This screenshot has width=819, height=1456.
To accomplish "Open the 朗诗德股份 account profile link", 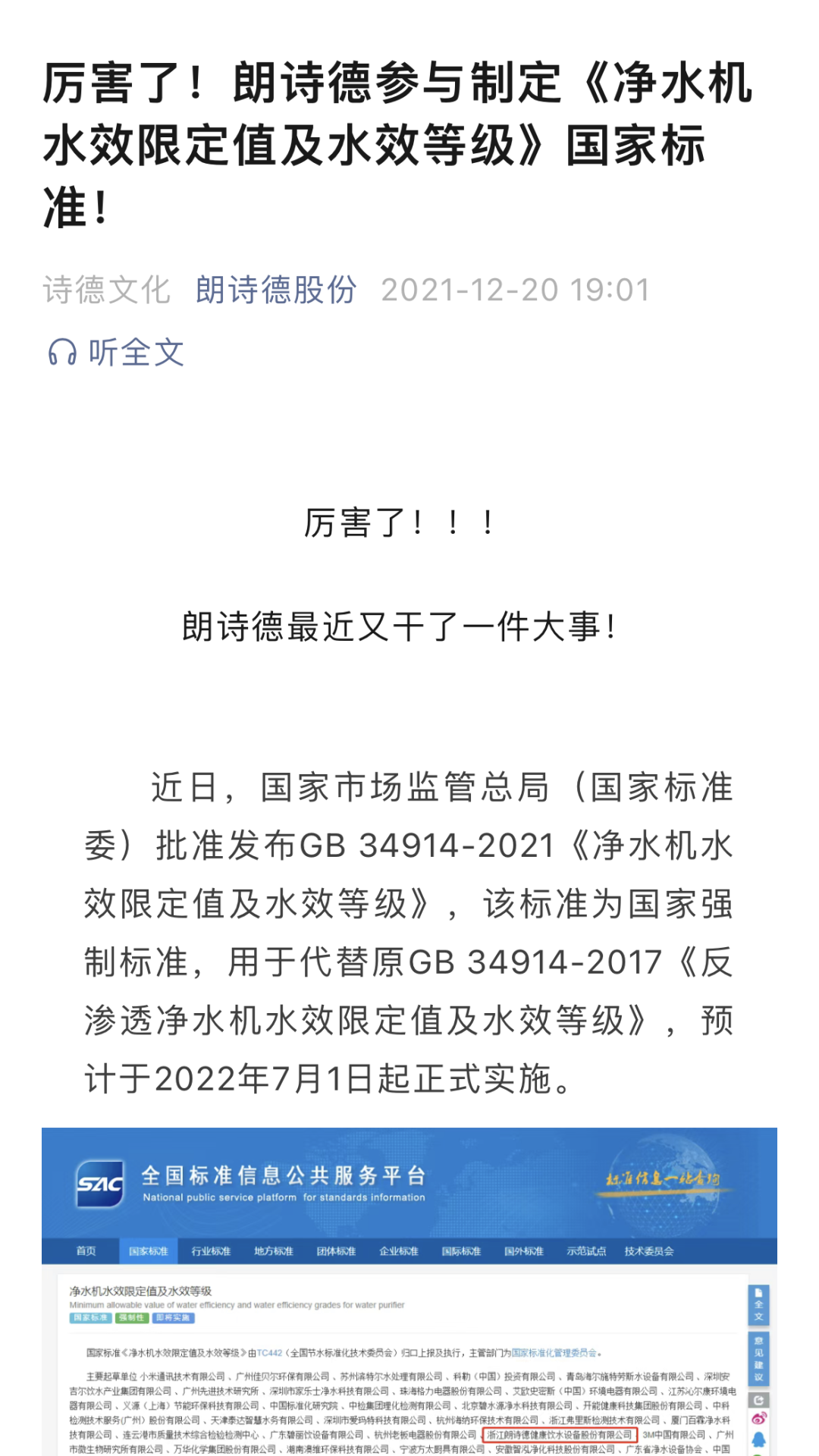I will pos(276,290).
